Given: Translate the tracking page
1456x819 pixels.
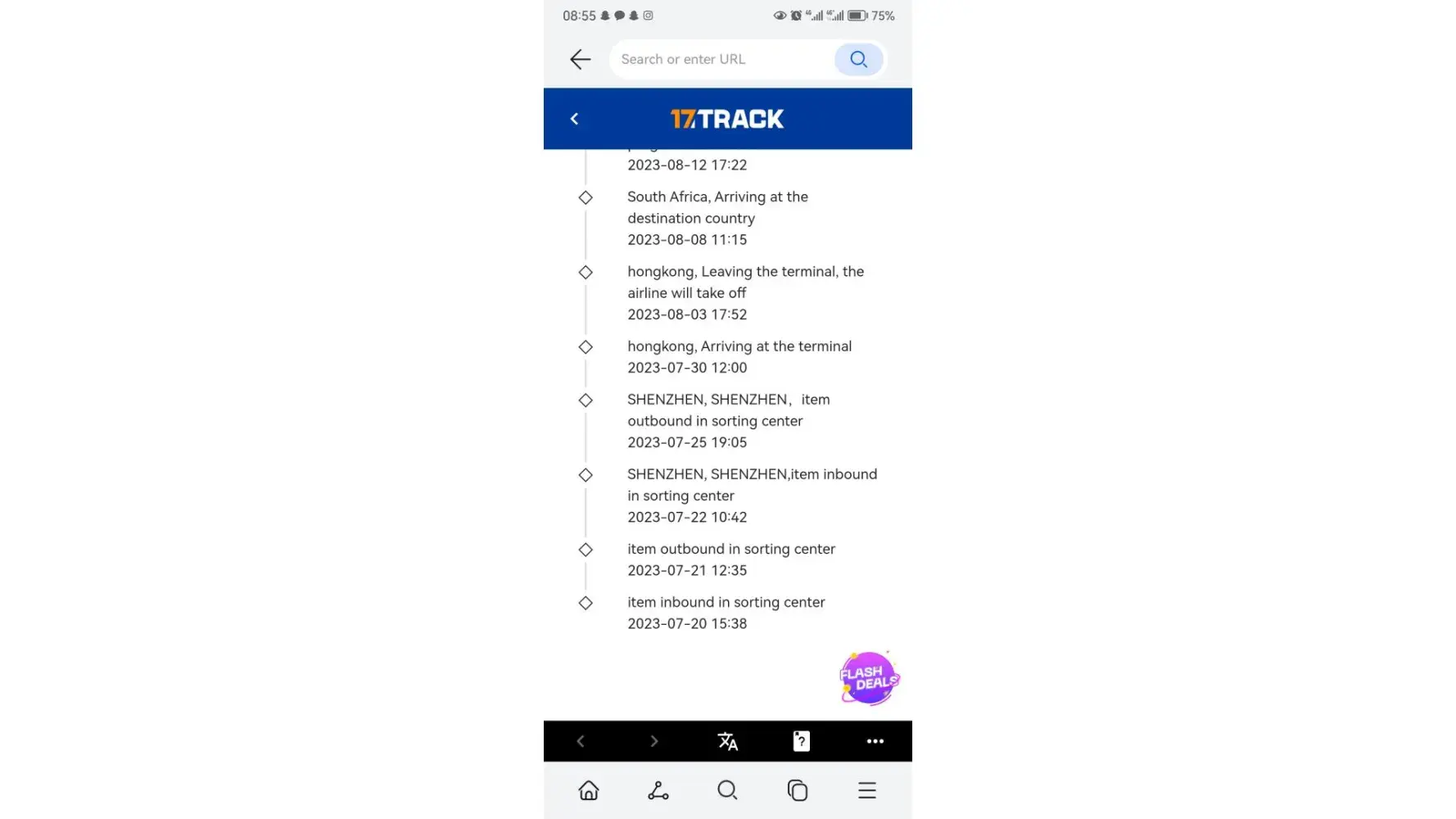Looking at the screenshot, I should tap(727, 741).
